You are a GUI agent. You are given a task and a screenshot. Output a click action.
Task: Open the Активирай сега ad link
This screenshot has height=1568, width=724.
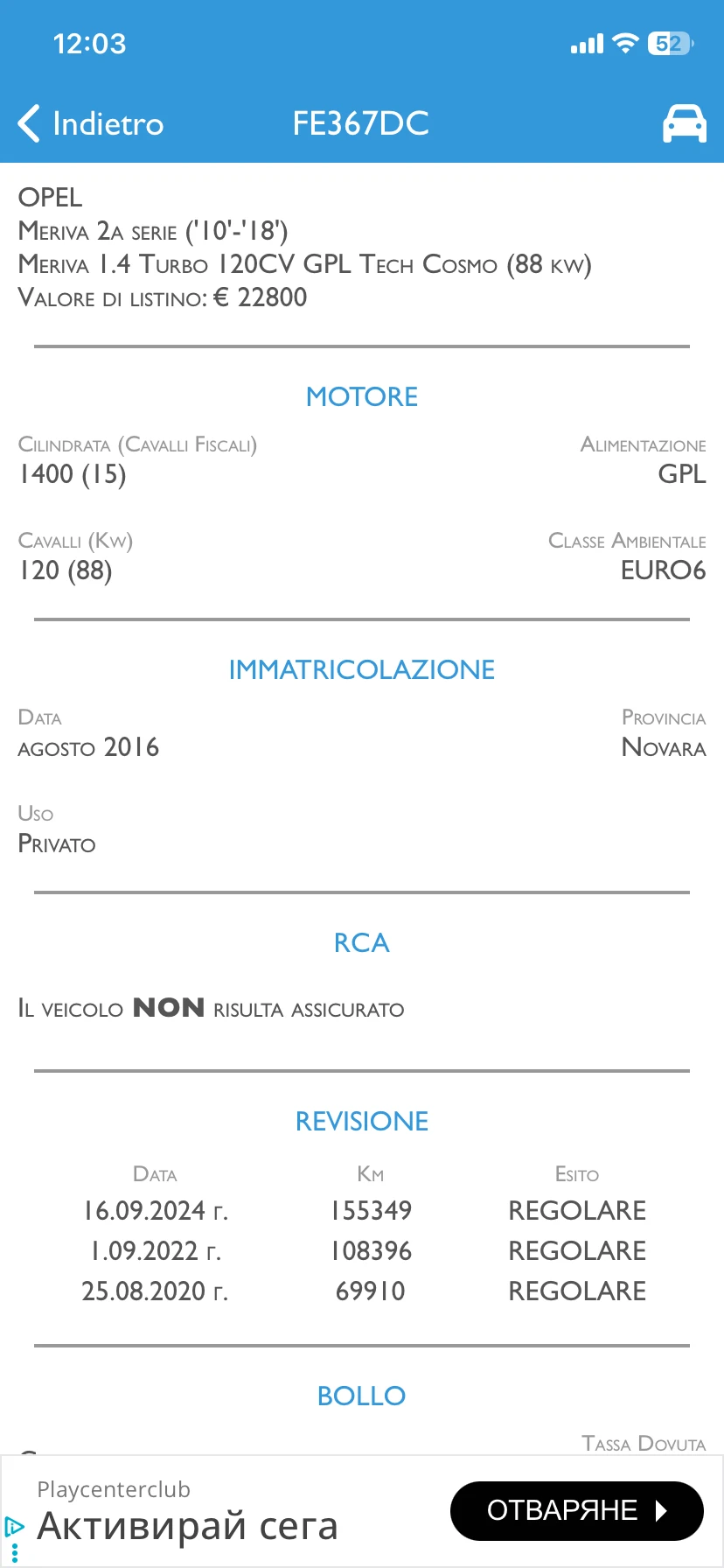pyautogui.click(x=185, y=1526)
